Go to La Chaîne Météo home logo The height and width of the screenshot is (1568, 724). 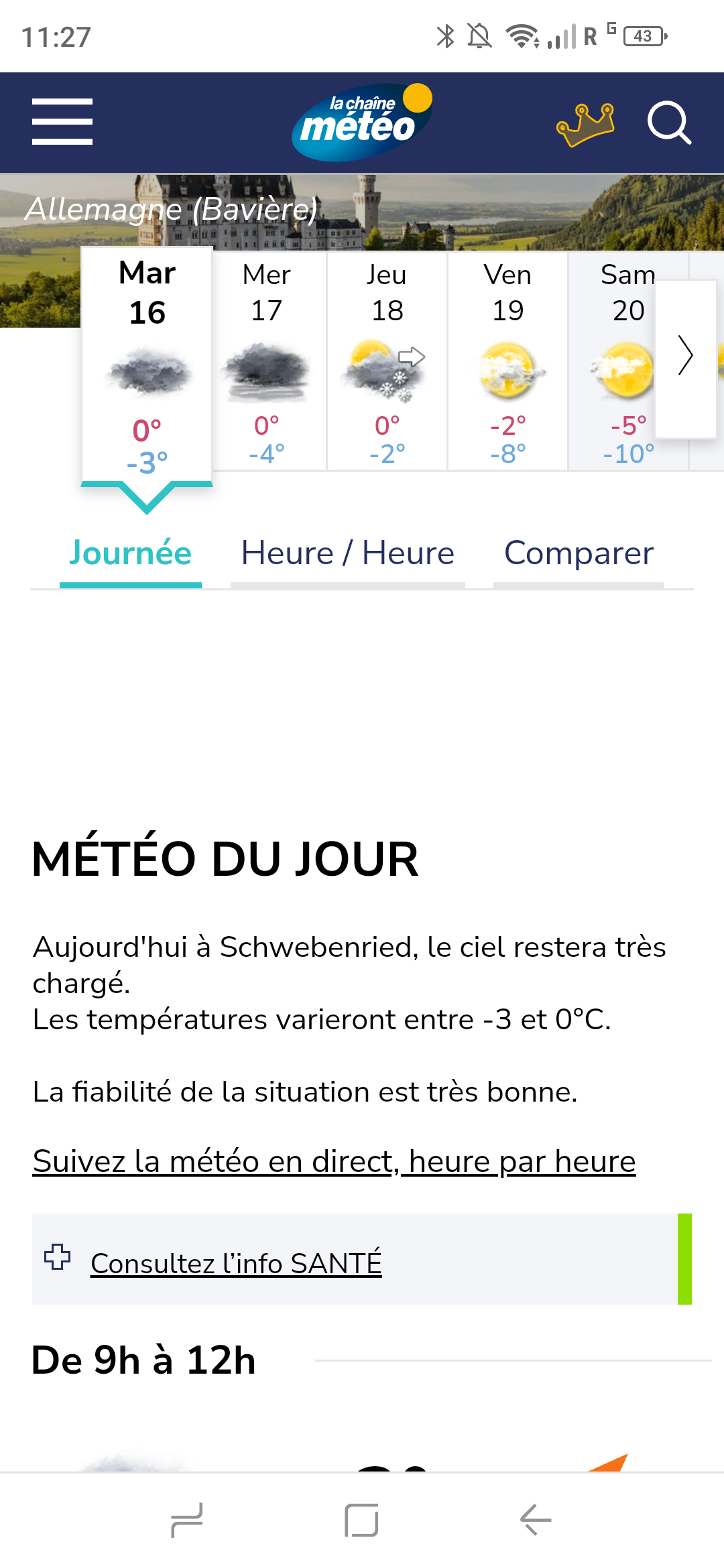361,122
